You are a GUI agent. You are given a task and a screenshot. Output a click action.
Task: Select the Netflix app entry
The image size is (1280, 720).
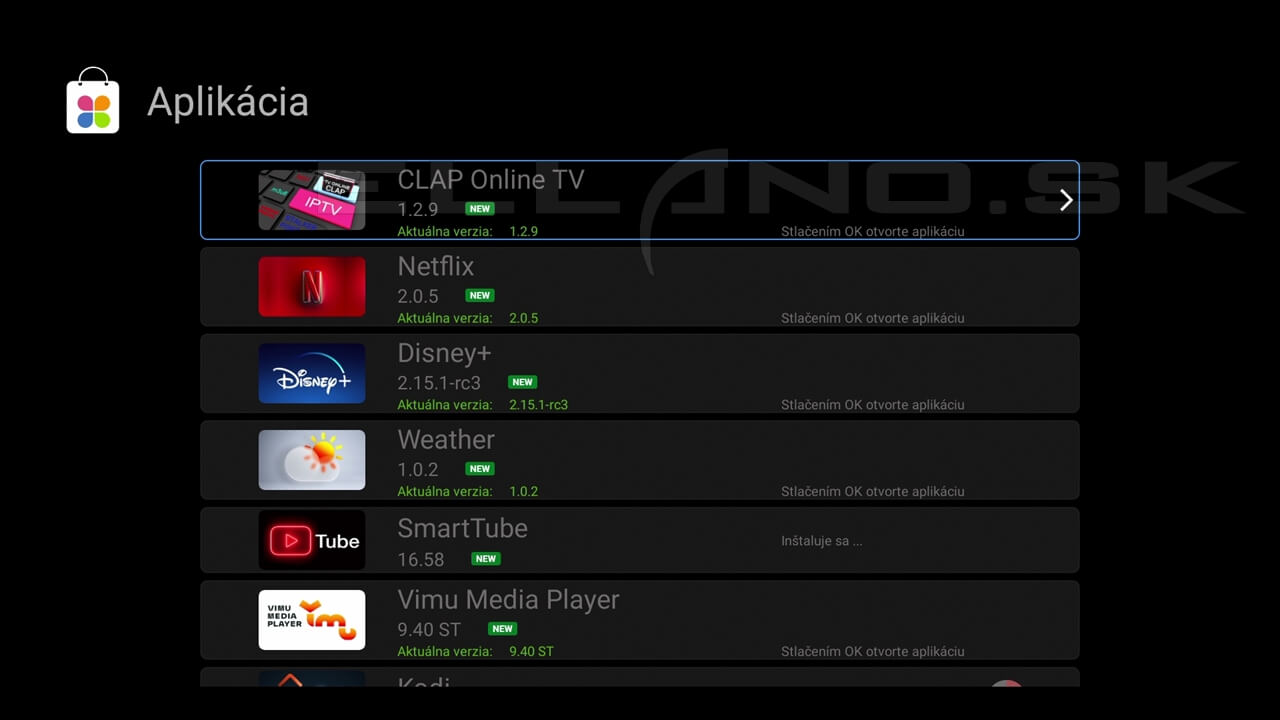pyautogui.click(x=640, y=287)
